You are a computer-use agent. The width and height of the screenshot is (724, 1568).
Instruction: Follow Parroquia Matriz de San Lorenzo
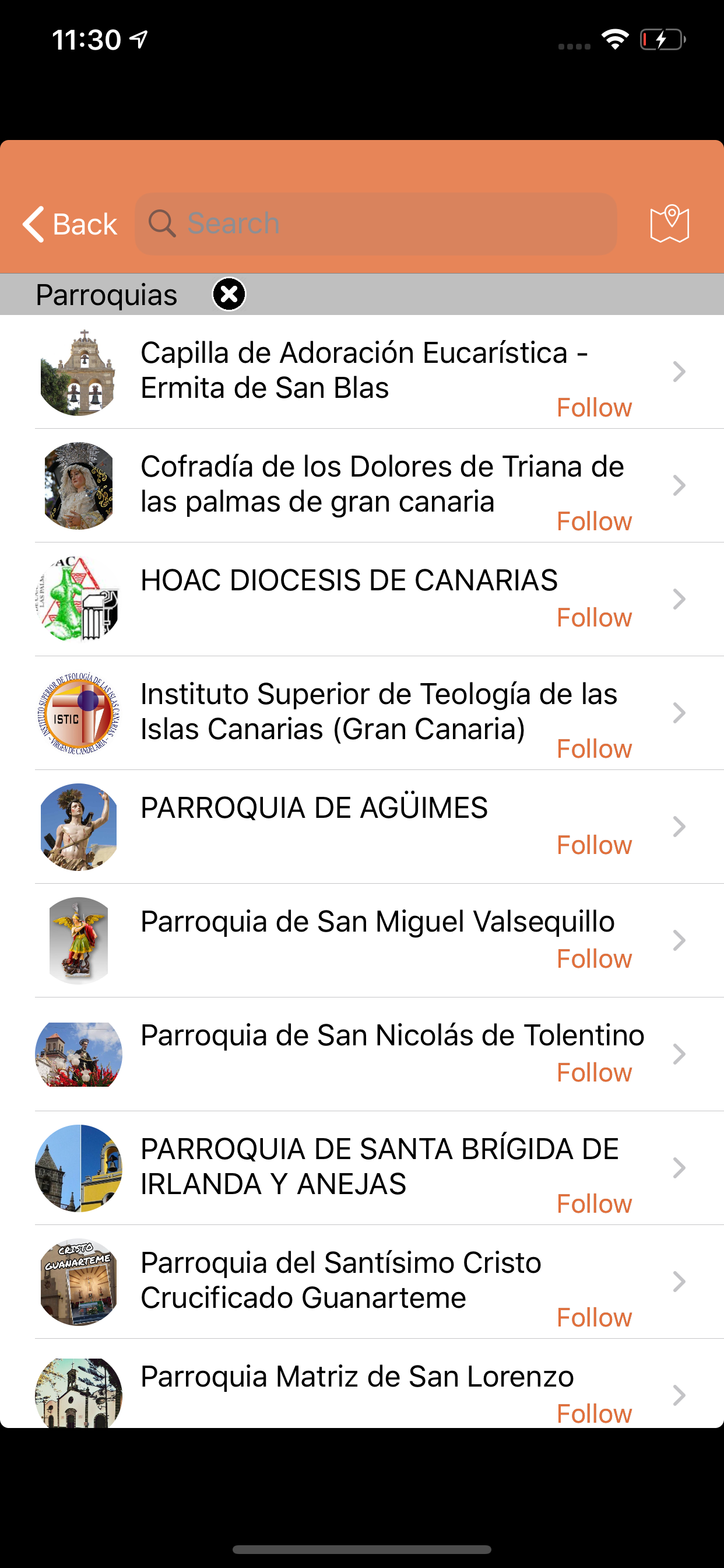click(594, 1413)
